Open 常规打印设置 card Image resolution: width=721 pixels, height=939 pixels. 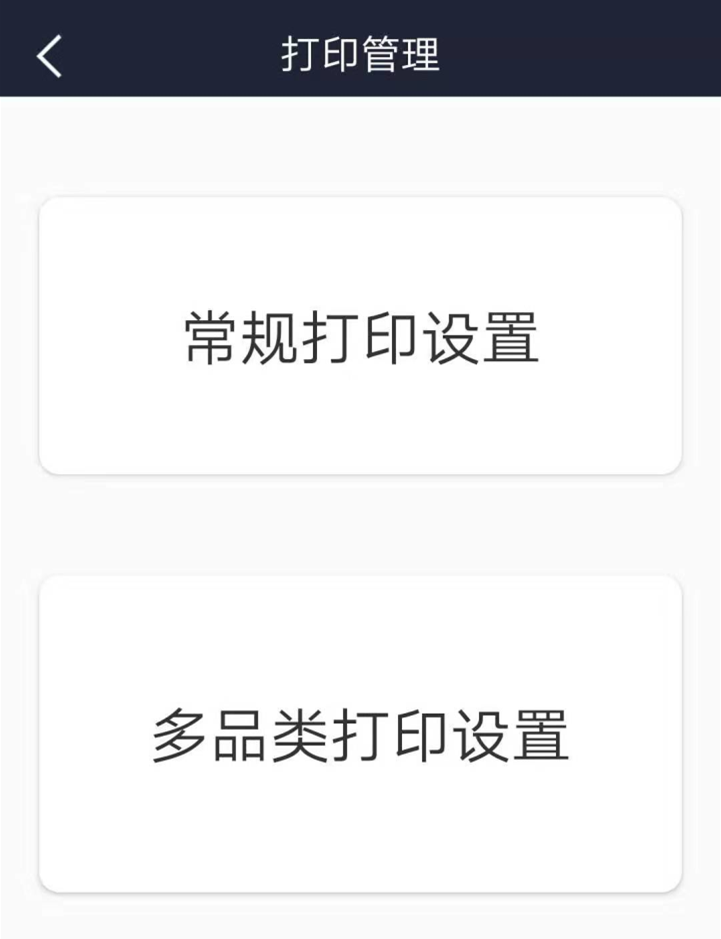[x=360, y=336]
